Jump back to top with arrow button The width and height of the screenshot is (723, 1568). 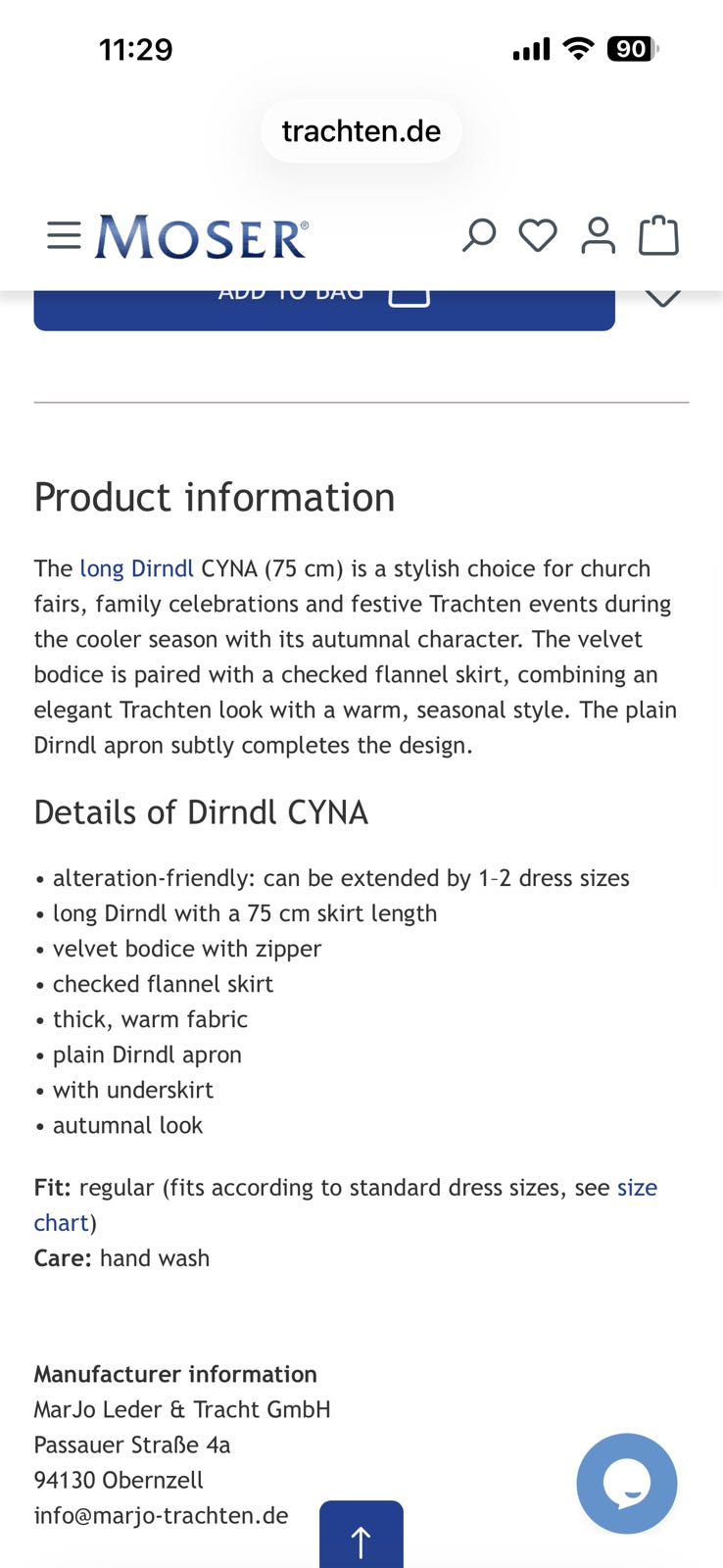[x=361, y=1535]
